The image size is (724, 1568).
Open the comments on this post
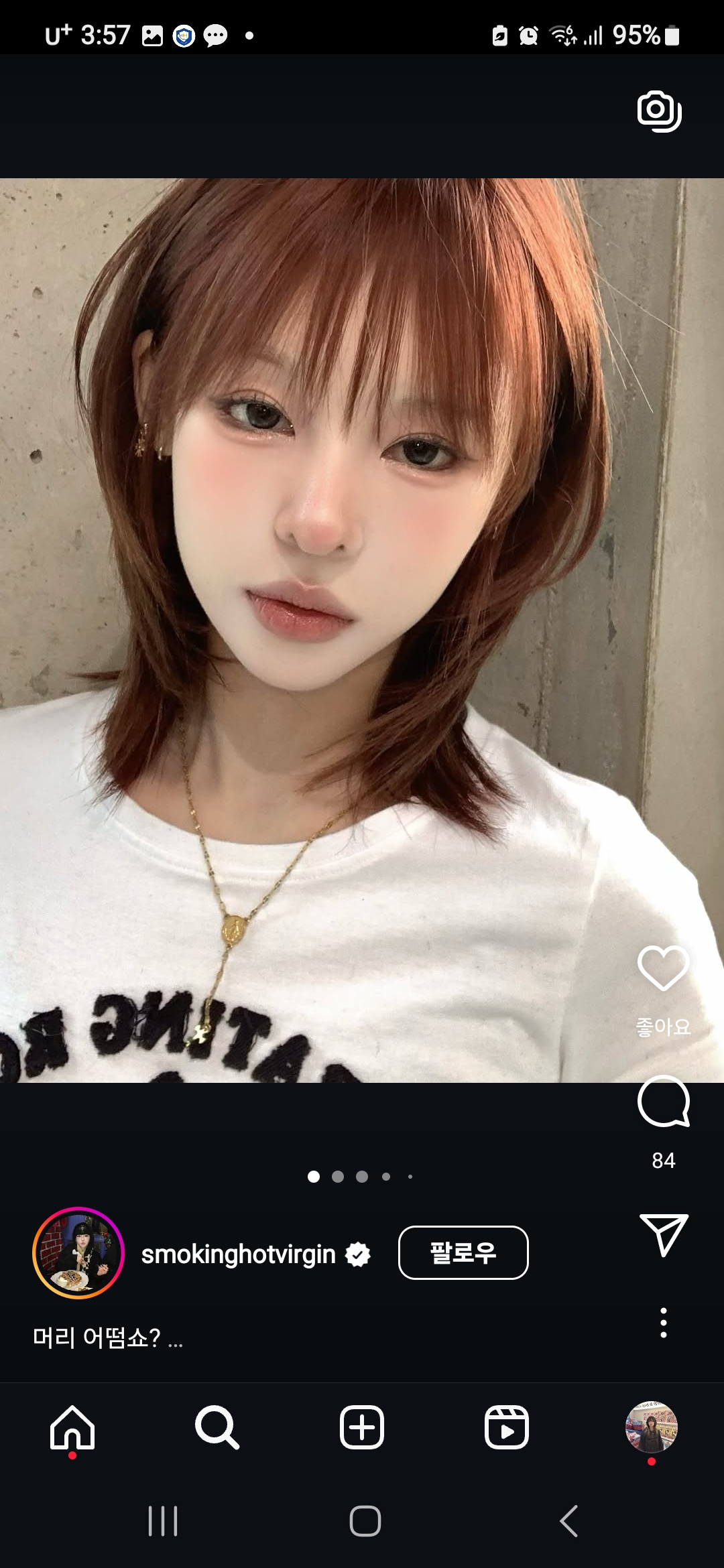[663, 1102]
